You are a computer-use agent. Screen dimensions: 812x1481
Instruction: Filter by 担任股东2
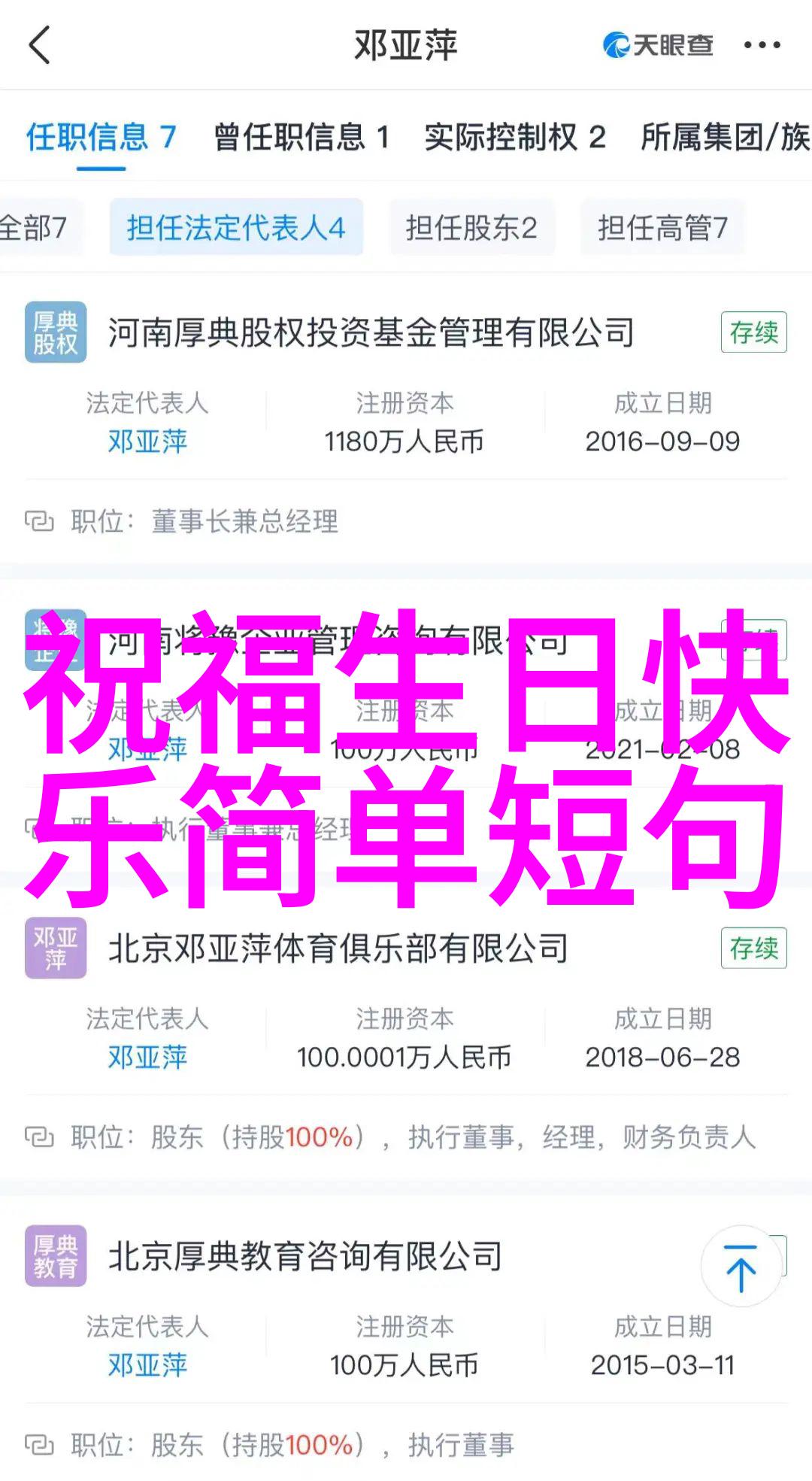[471, 228]
